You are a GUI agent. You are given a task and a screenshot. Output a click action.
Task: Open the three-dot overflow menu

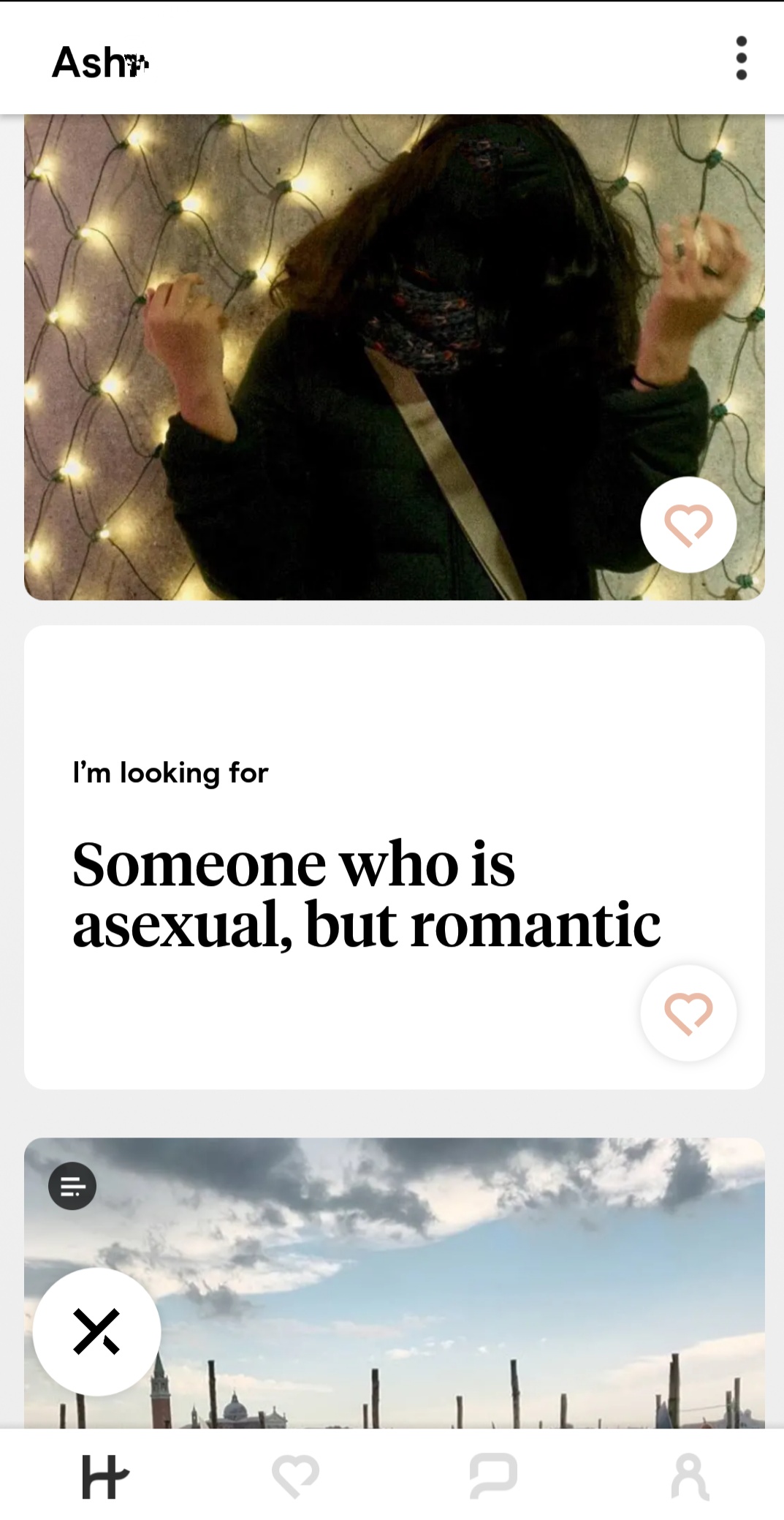pyautogui.click(x=741, y=58)
